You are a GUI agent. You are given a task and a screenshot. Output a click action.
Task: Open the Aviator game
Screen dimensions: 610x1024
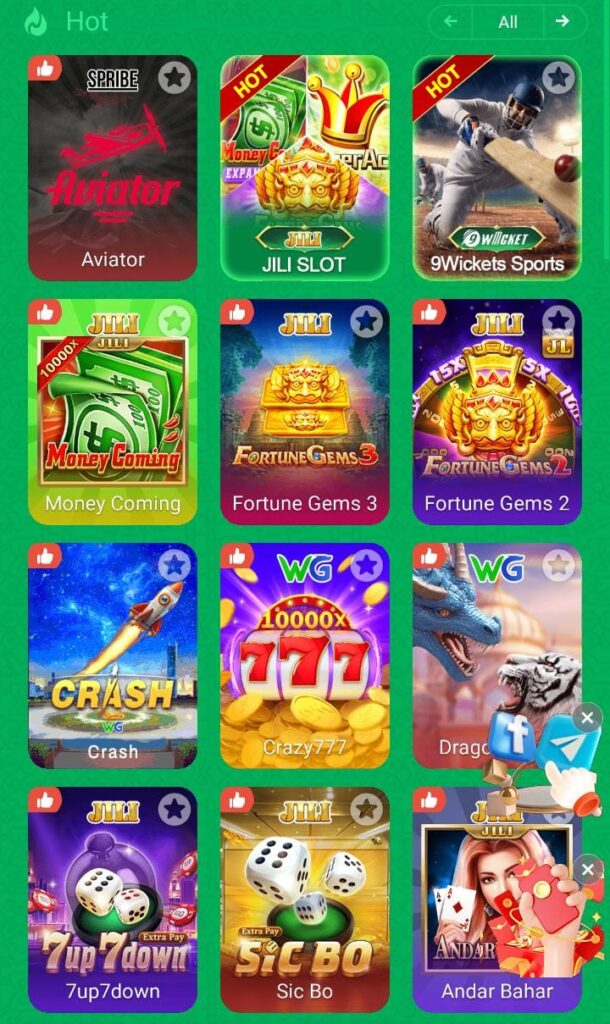(112, 170)
